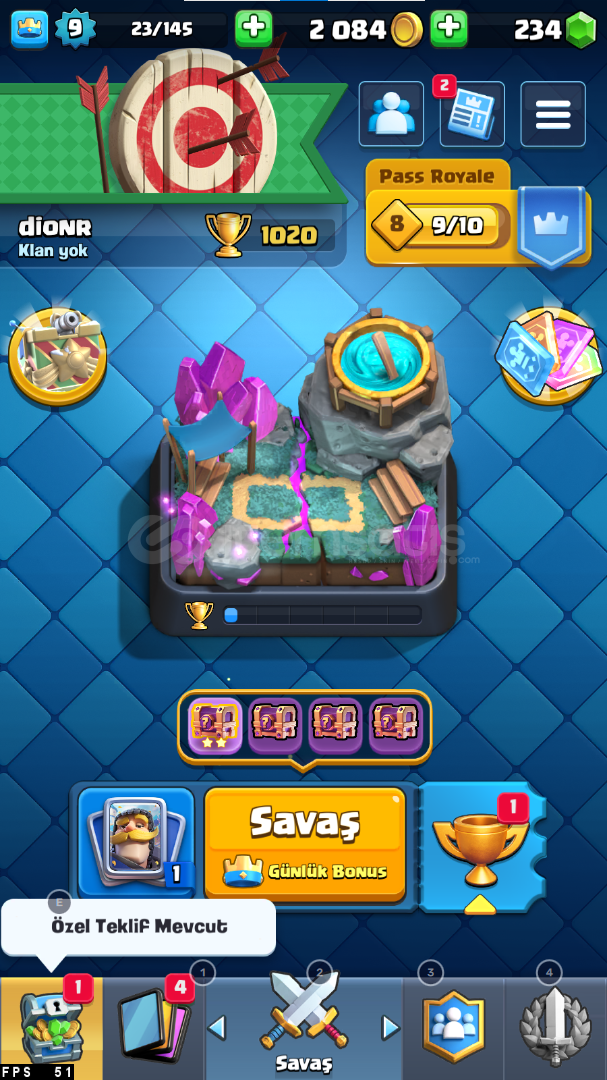Open the first starred chest slot

click(x=216, y=725)
